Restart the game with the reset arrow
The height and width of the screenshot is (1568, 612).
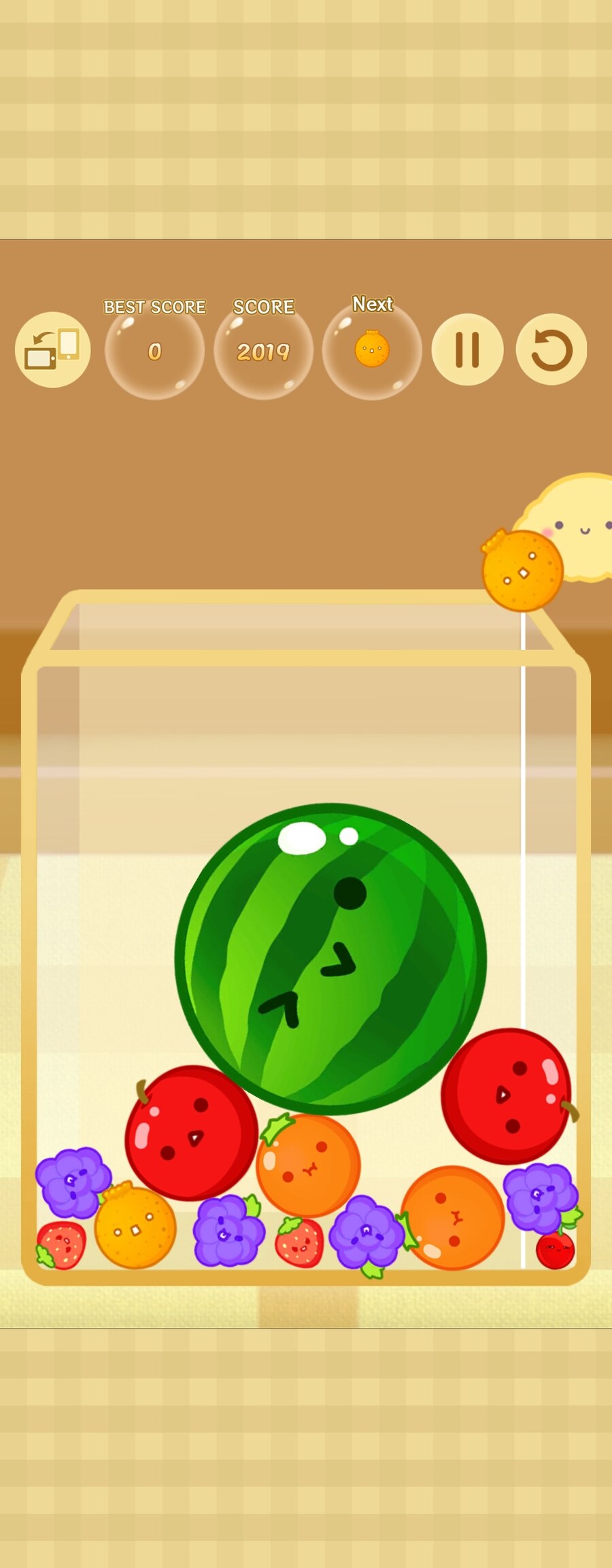[x=551, y=350]
